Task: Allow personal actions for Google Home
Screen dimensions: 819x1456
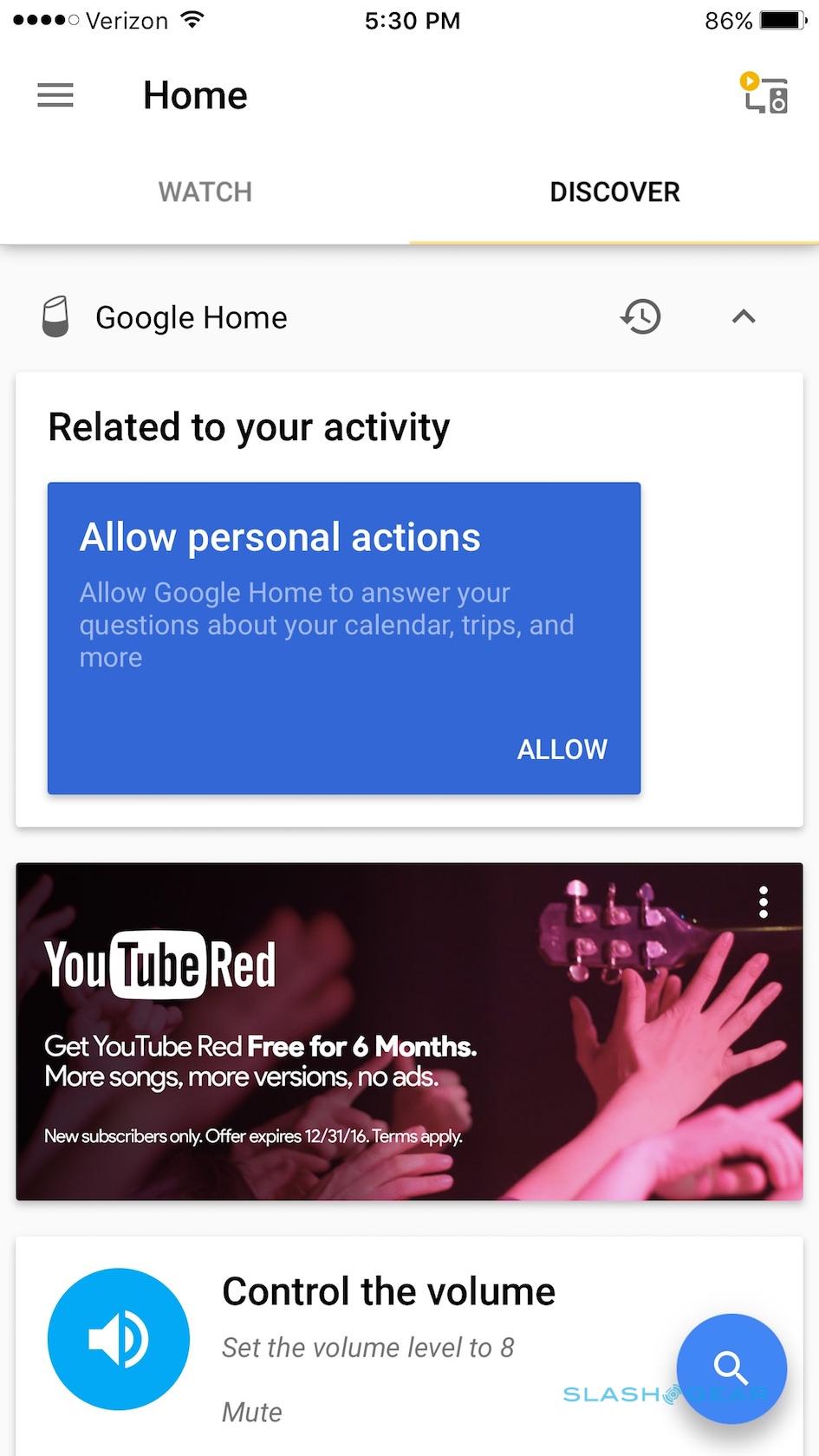Action: [x=562, y=749]
